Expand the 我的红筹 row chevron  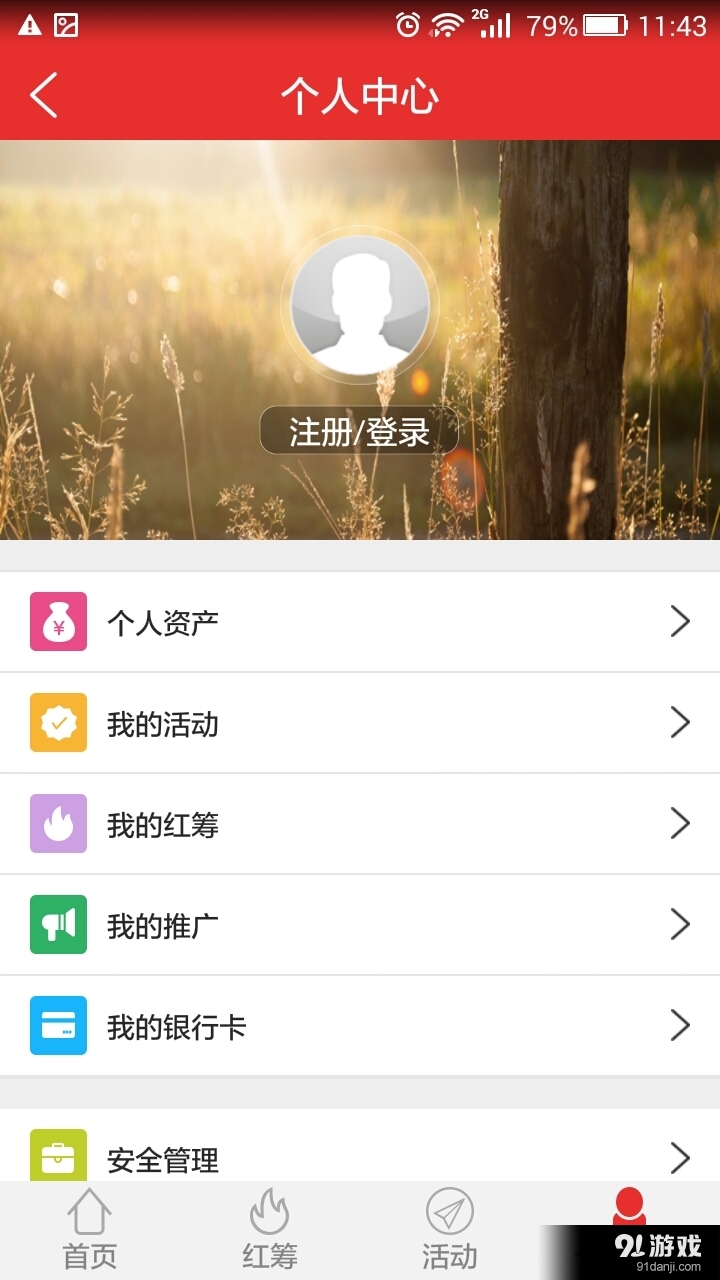click(x=681, y=823)
